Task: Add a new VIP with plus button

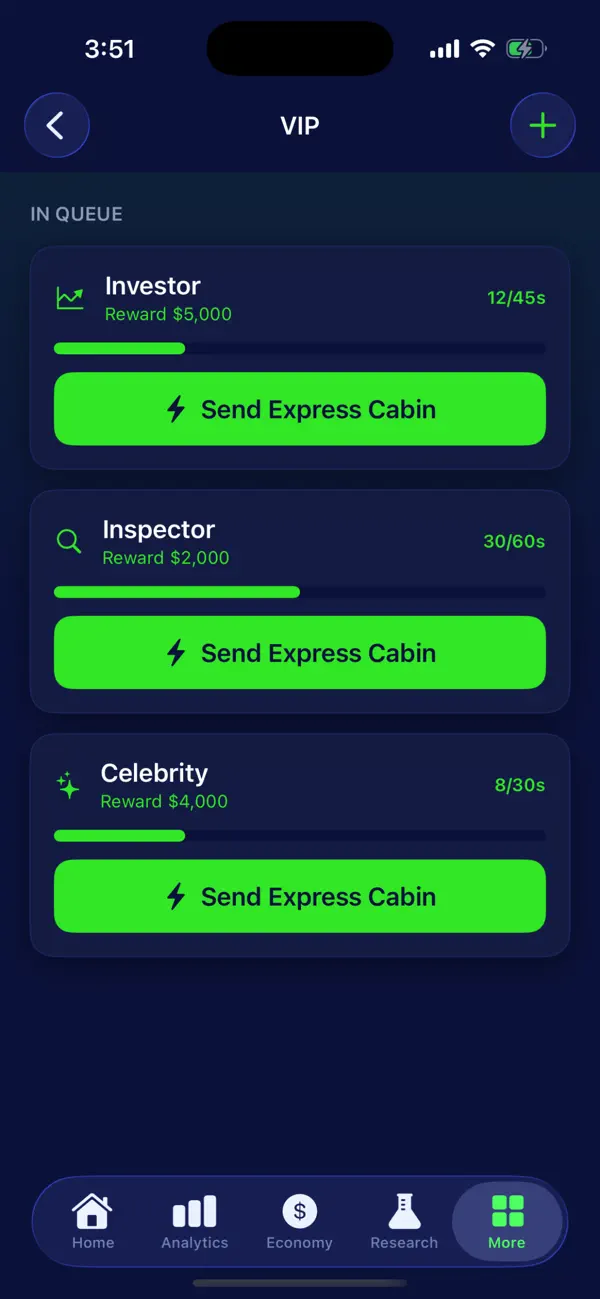Action: coord(542,125)
